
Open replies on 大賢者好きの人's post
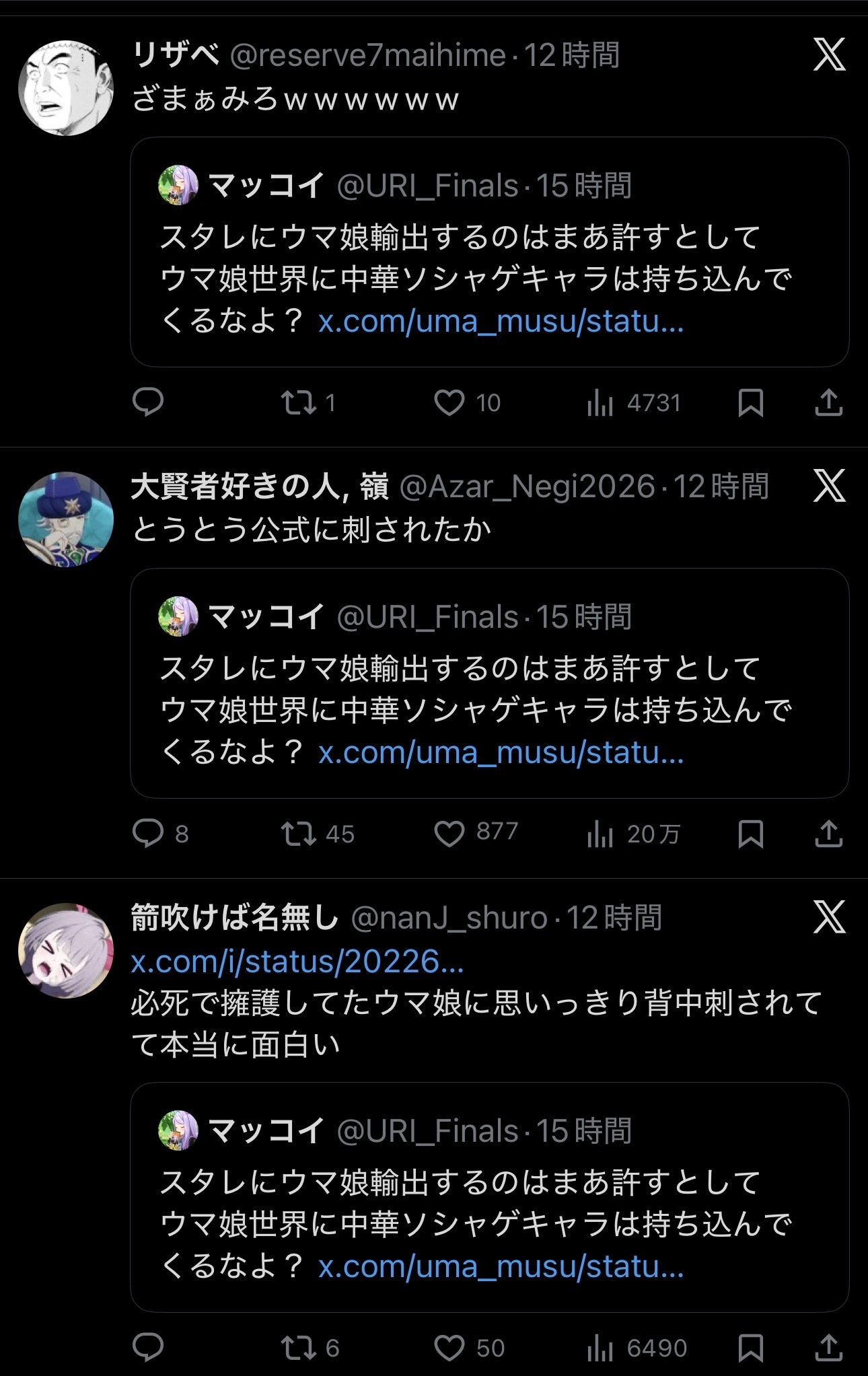148,834
